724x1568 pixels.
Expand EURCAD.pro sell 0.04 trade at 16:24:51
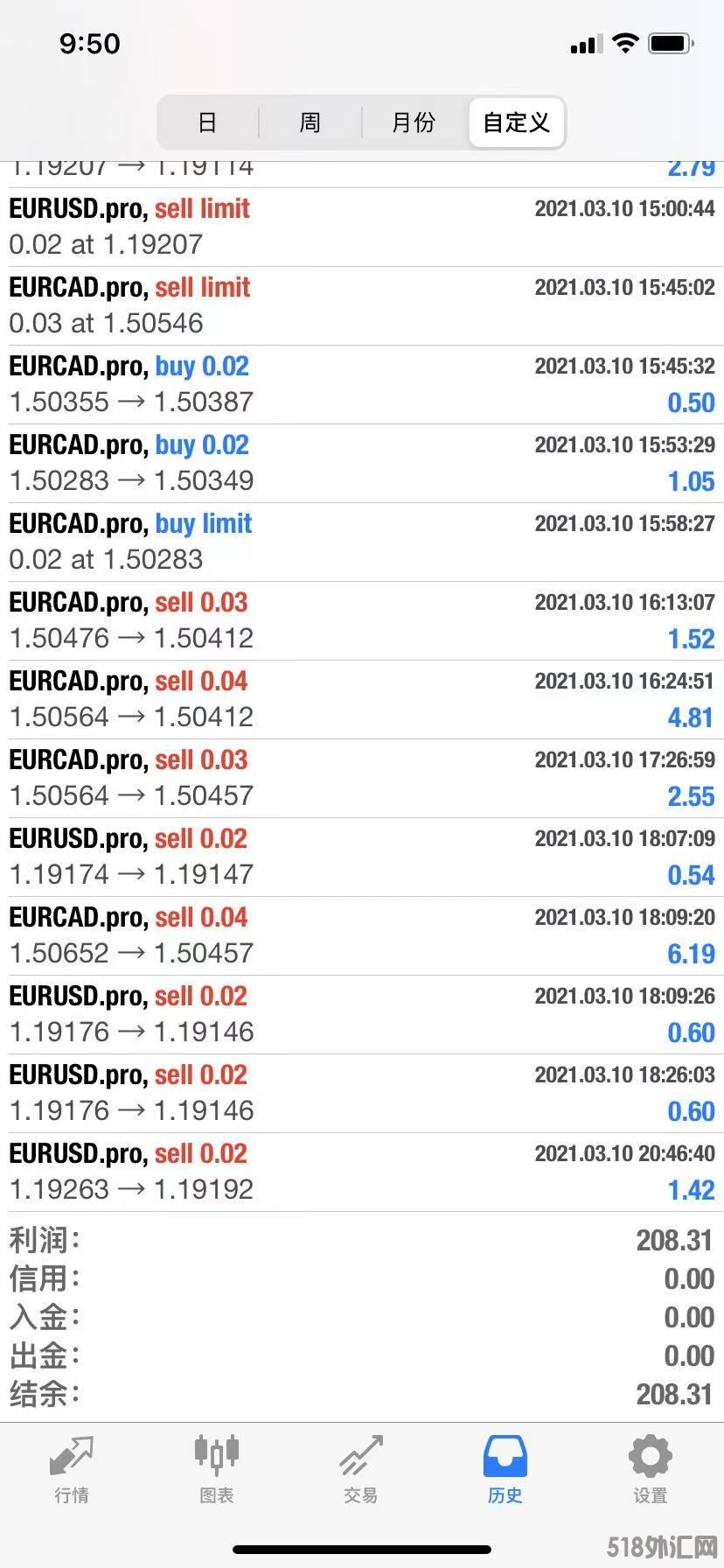point(362,699)
